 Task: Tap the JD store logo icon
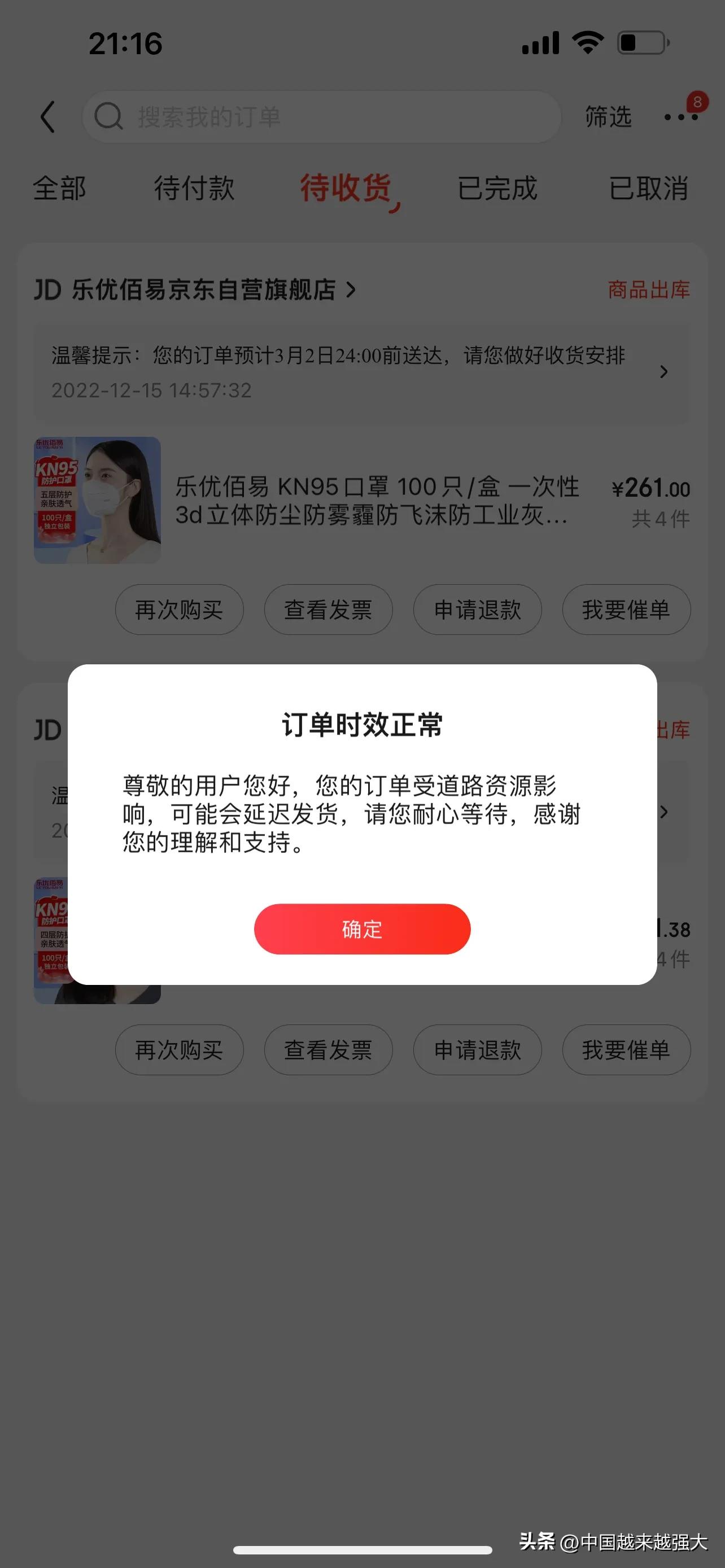point(46,290)
